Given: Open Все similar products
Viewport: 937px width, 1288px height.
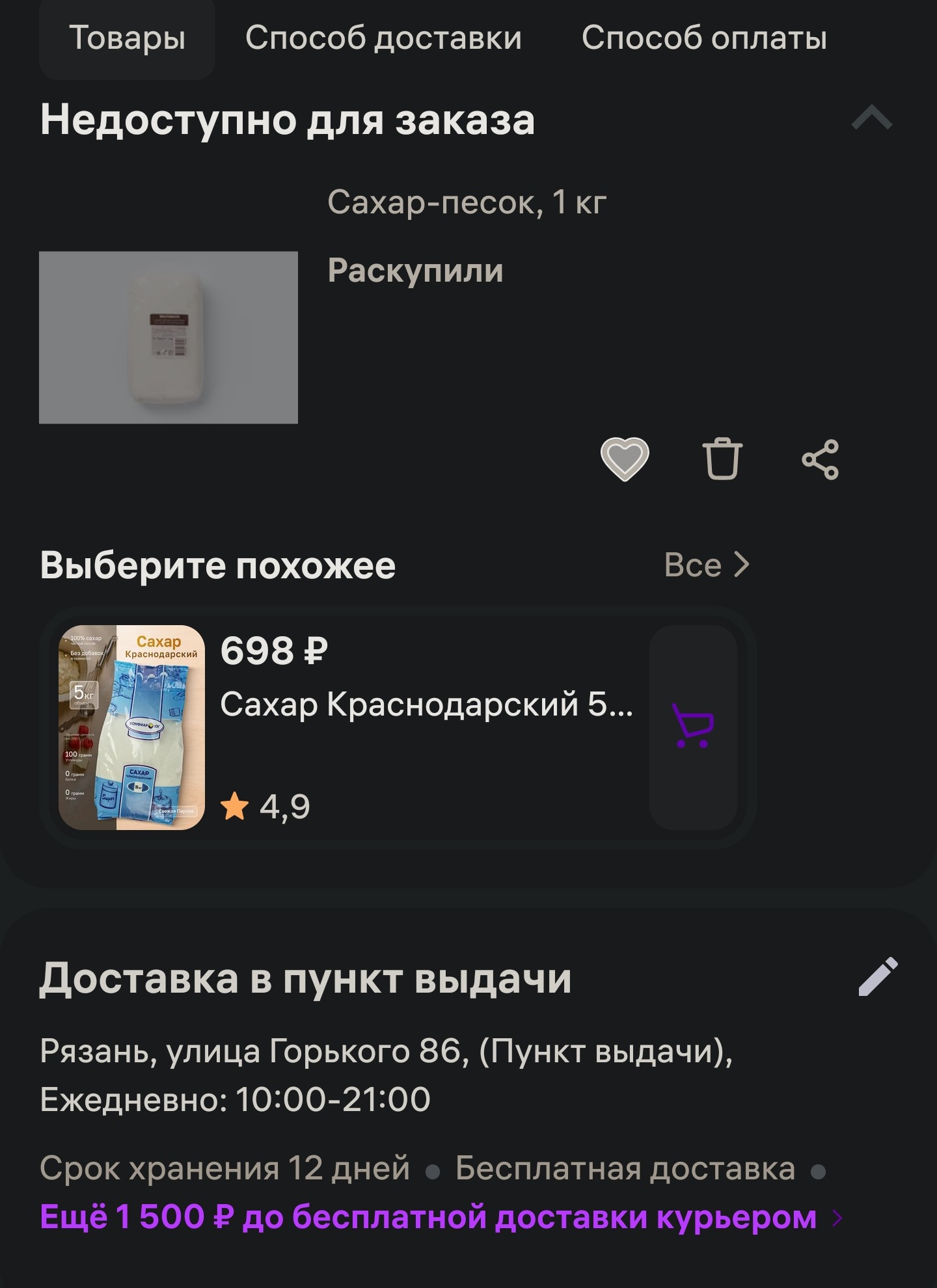Looking at the screenshot, I should pyautogui.click(x=707, y=565).
